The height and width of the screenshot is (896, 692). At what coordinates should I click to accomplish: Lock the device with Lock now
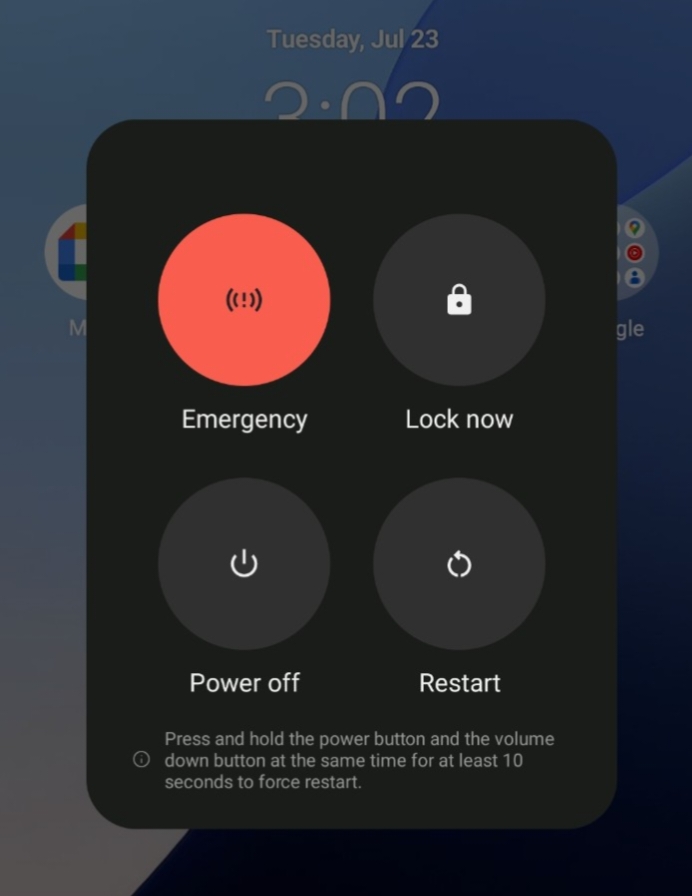pos(459,299)
